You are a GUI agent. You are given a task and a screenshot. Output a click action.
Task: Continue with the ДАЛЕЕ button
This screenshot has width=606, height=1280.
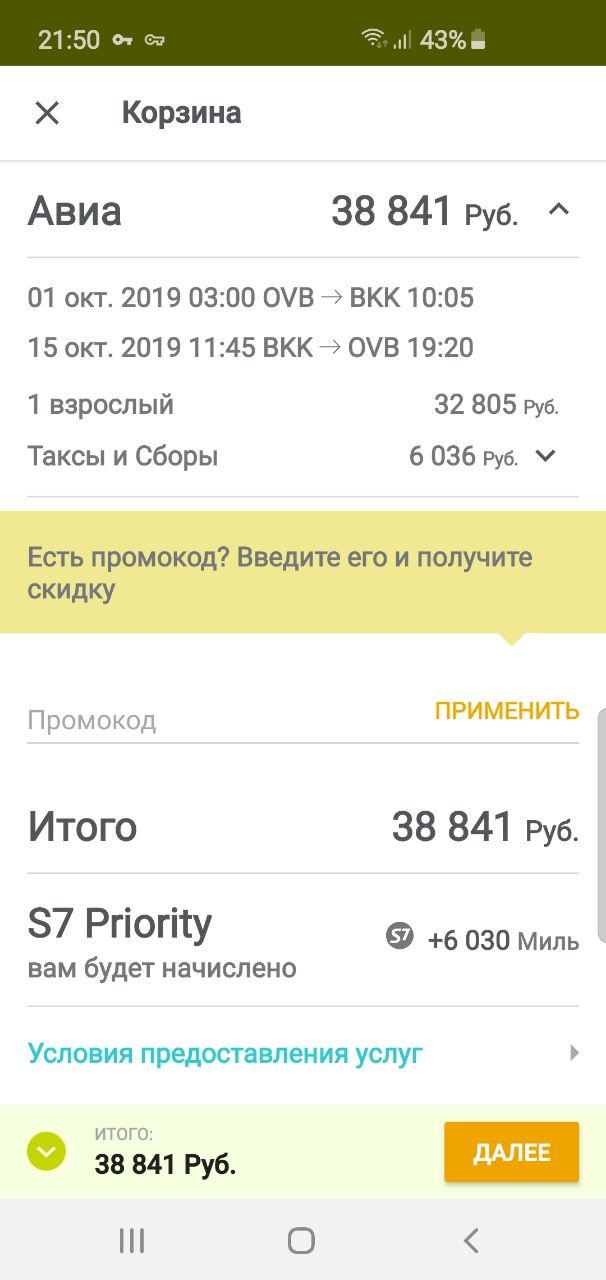tap(512, 1152)
